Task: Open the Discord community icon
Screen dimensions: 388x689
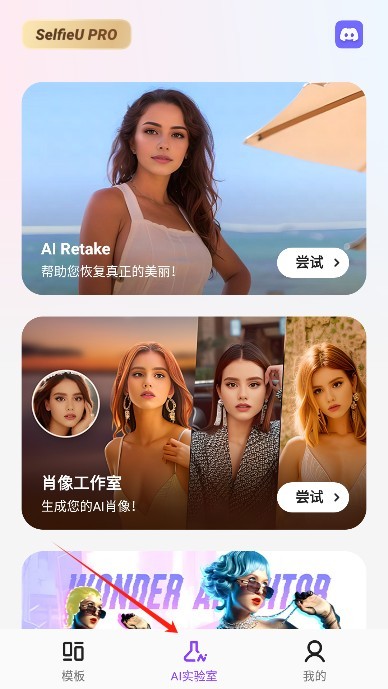Action: click(349, 34)
